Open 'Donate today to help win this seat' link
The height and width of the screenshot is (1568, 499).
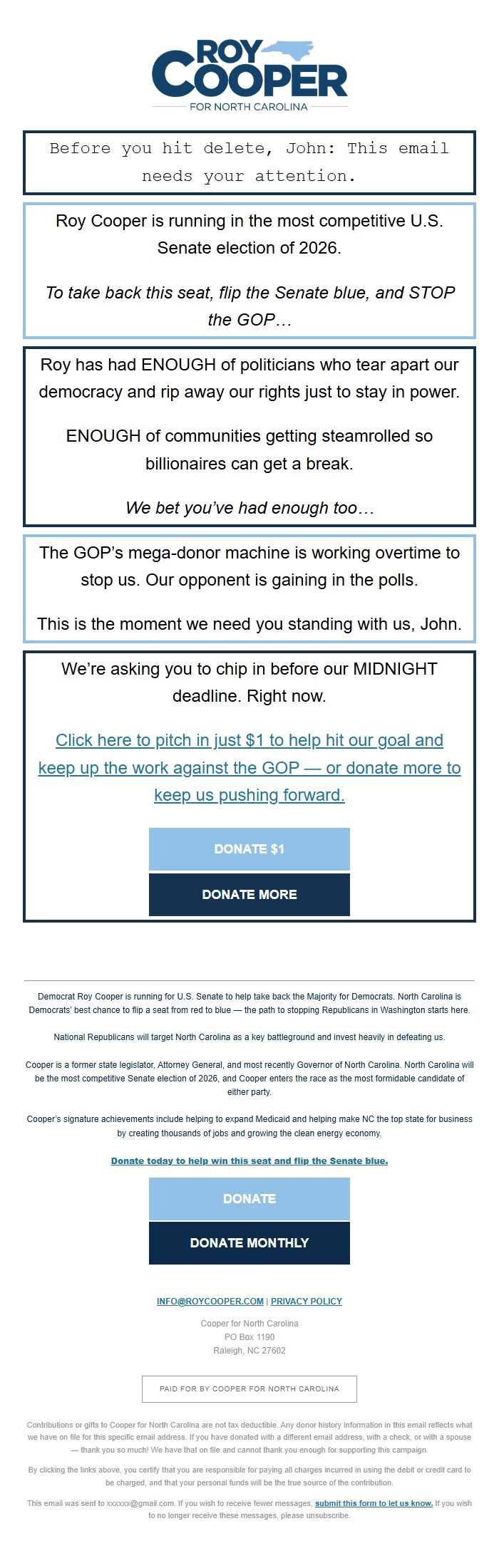249,1161
